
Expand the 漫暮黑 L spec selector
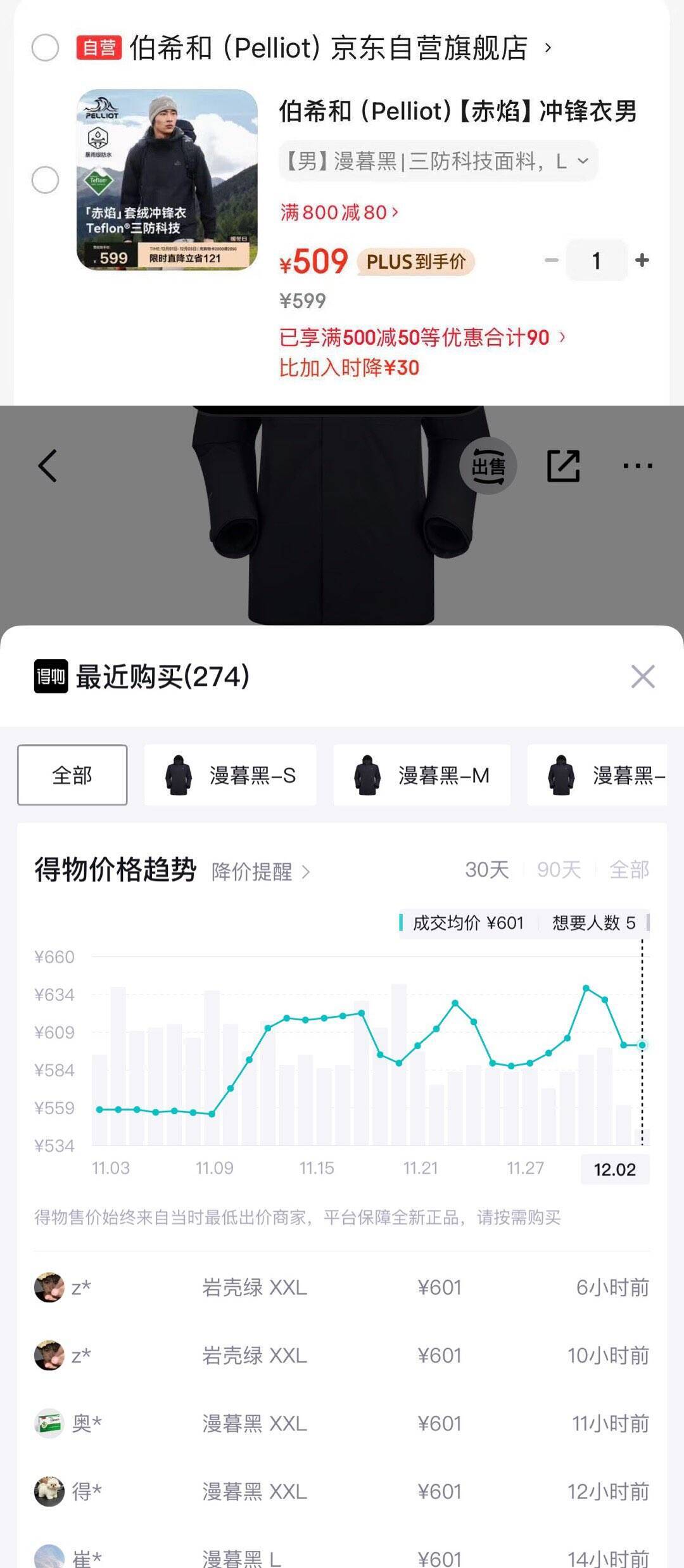[x=438, y=161]
